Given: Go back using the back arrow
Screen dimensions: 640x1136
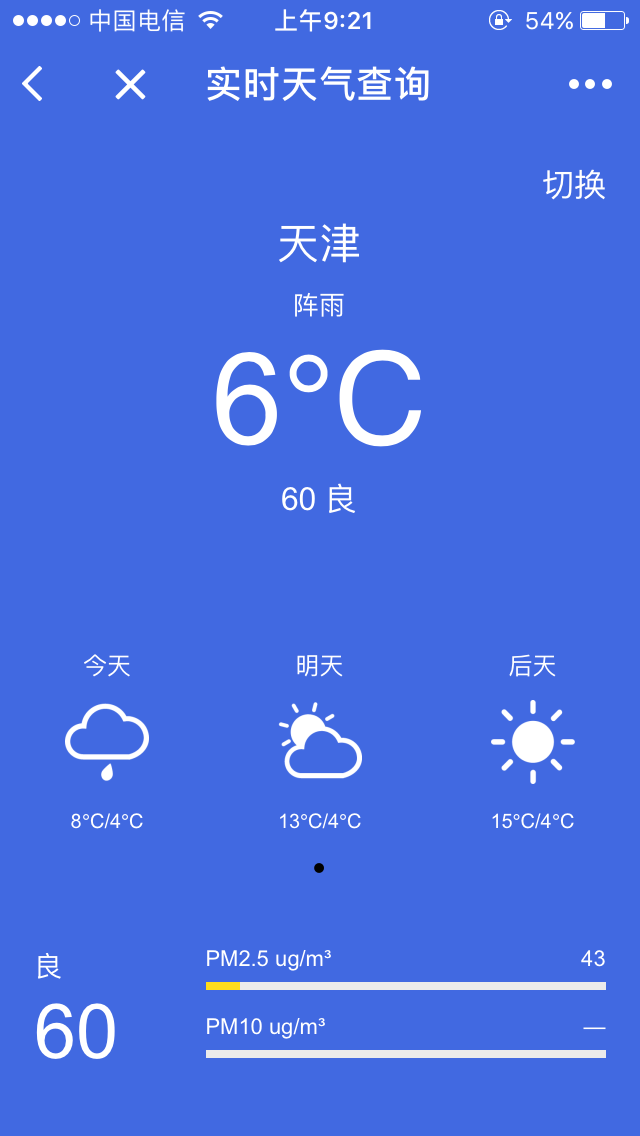Looking at the screenshot, I should pos(33,84).
